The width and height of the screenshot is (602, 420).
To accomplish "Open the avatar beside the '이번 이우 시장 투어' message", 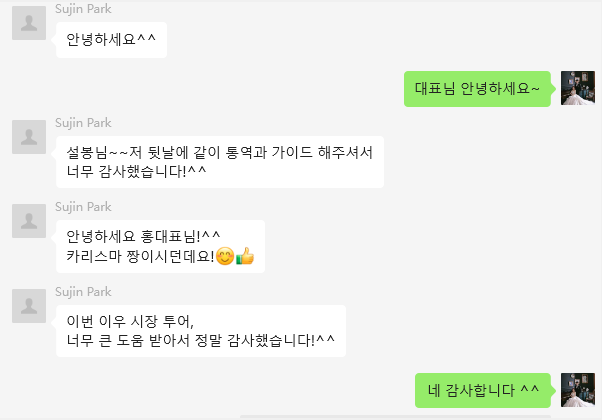I will click(29, 306).
